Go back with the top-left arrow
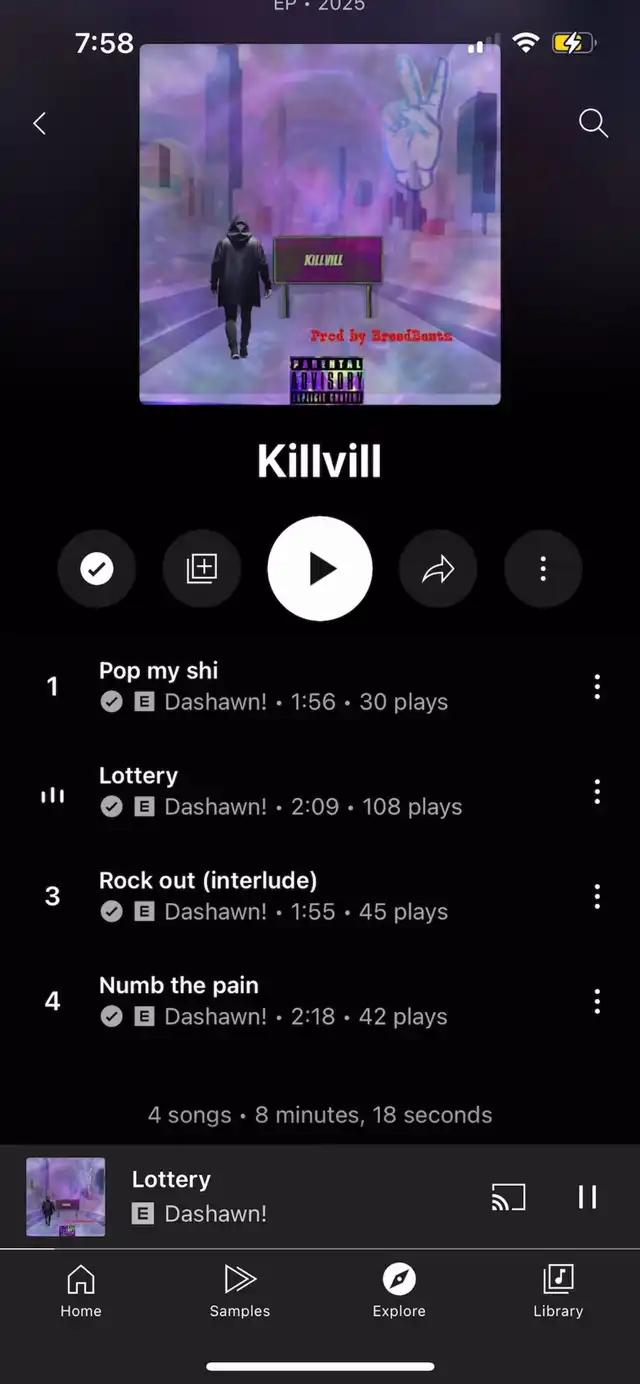 point(40,123)
